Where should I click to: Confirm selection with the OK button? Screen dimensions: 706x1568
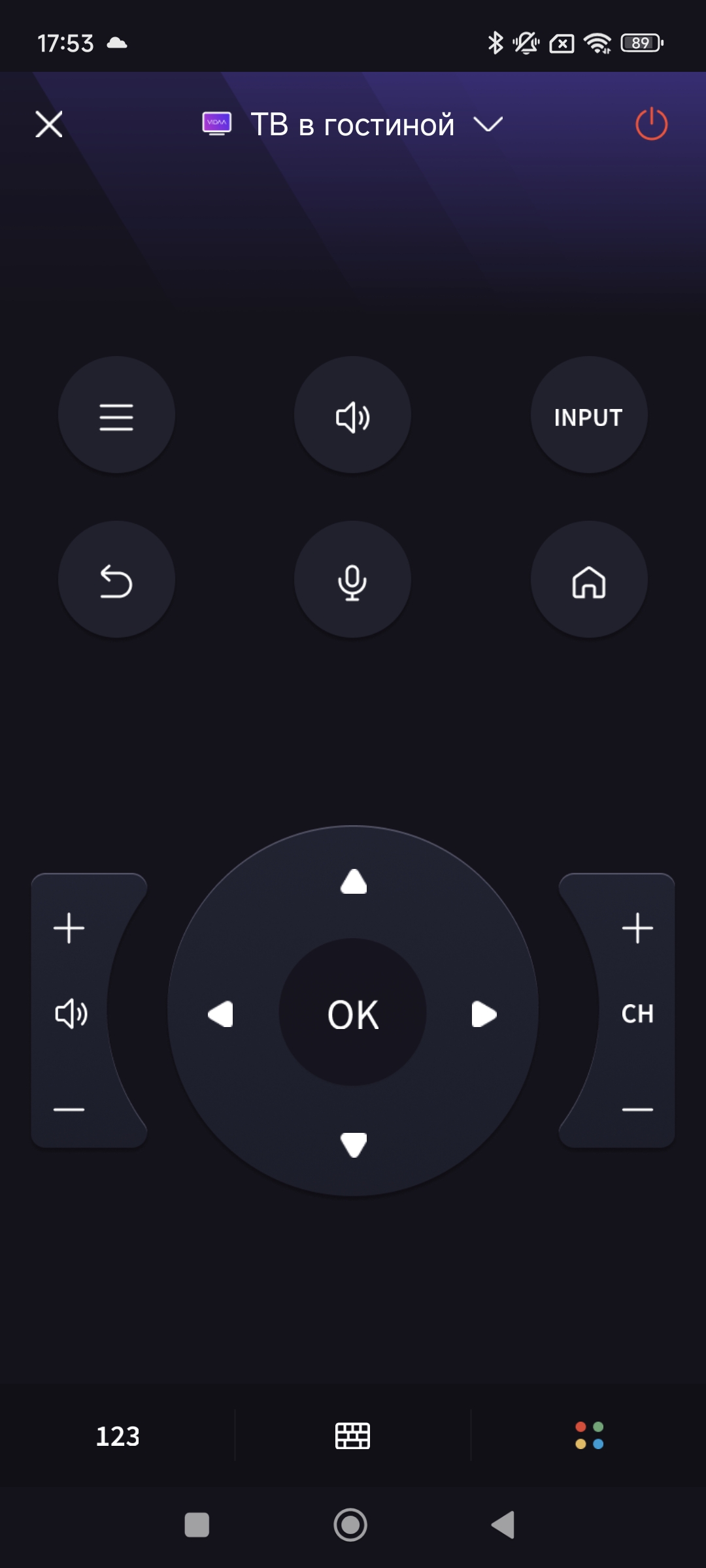coord(353,1014)
